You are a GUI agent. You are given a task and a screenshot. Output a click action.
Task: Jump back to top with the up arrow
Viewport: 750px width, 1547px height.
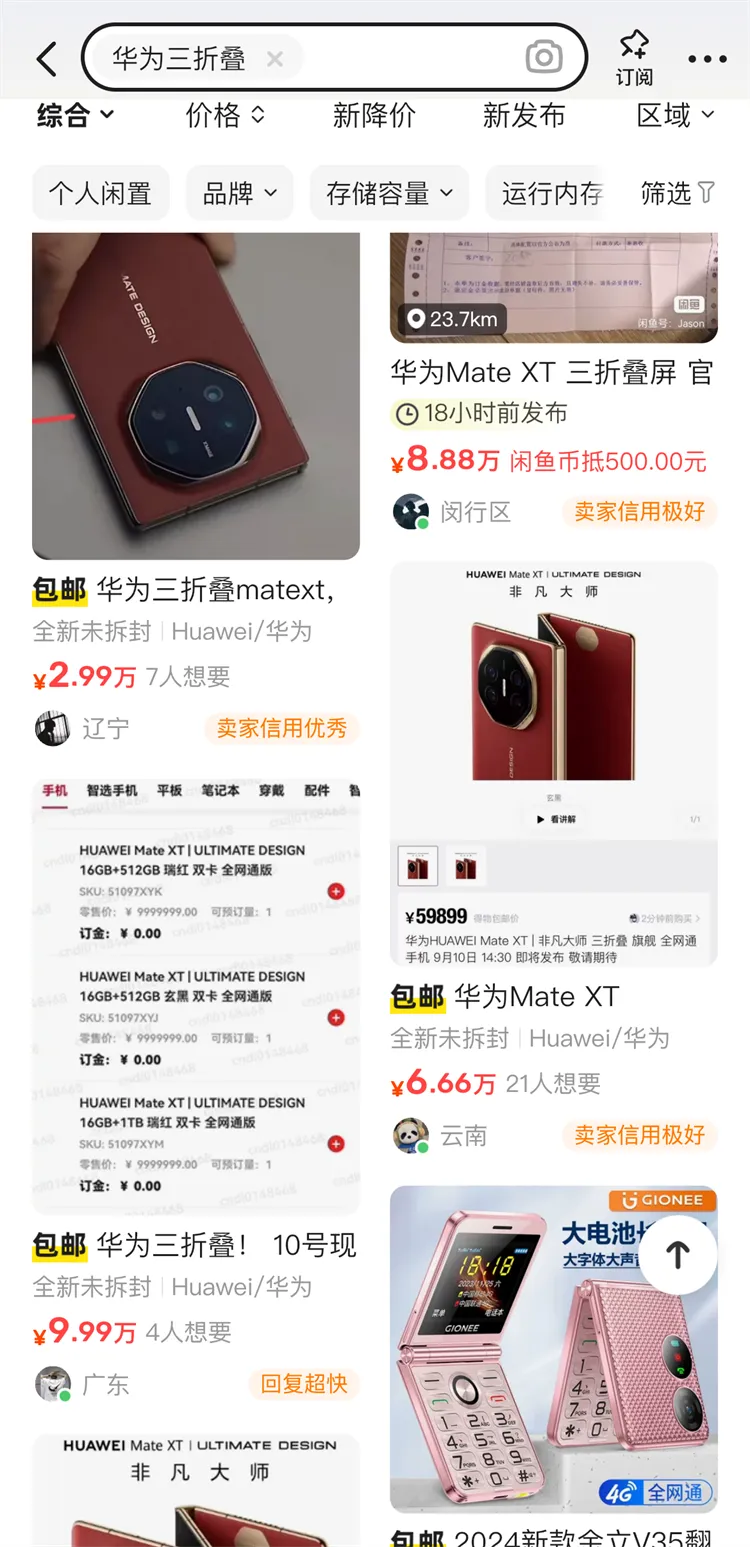coord(678,1254)
